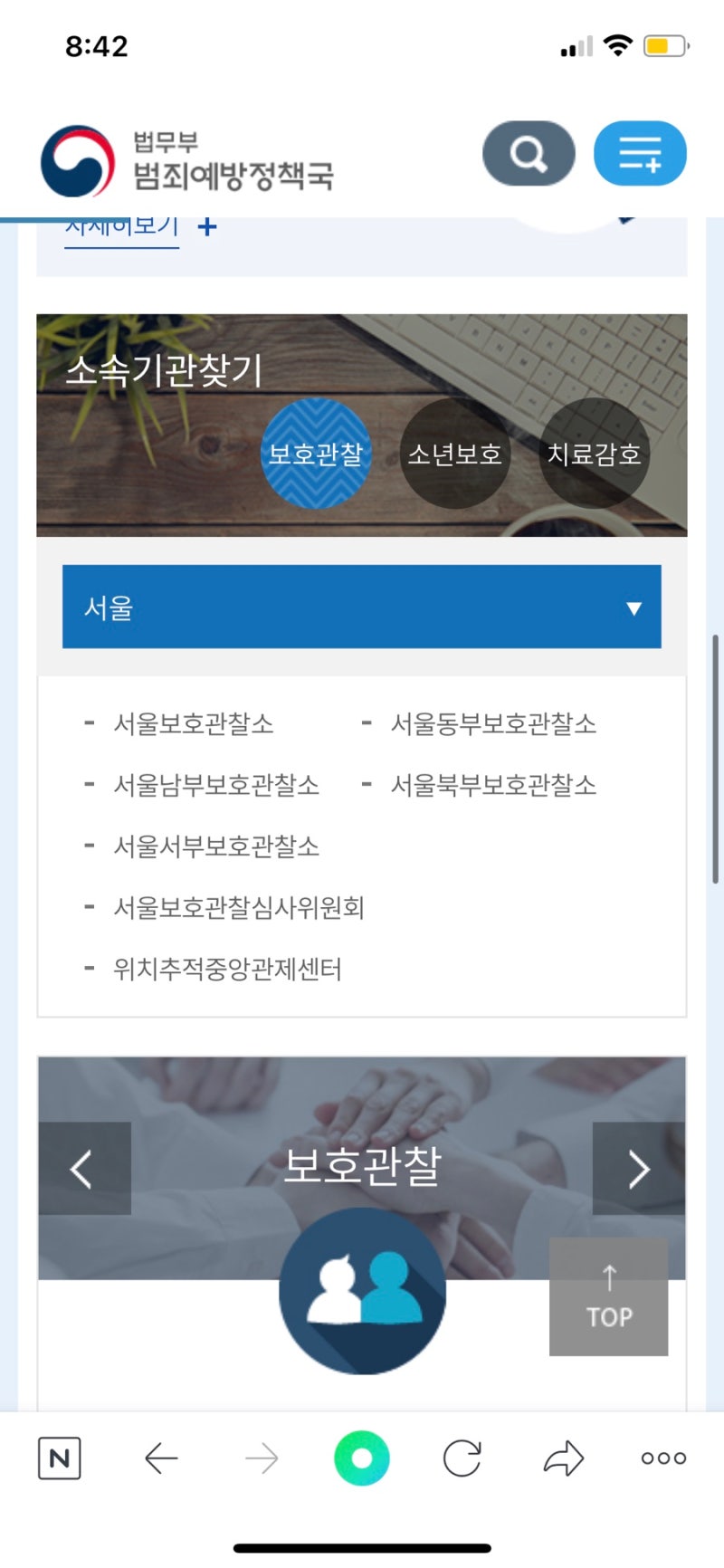Open the 서울남부보호관찰소 link
724x1568 pixels.
(x=215, y=785)
